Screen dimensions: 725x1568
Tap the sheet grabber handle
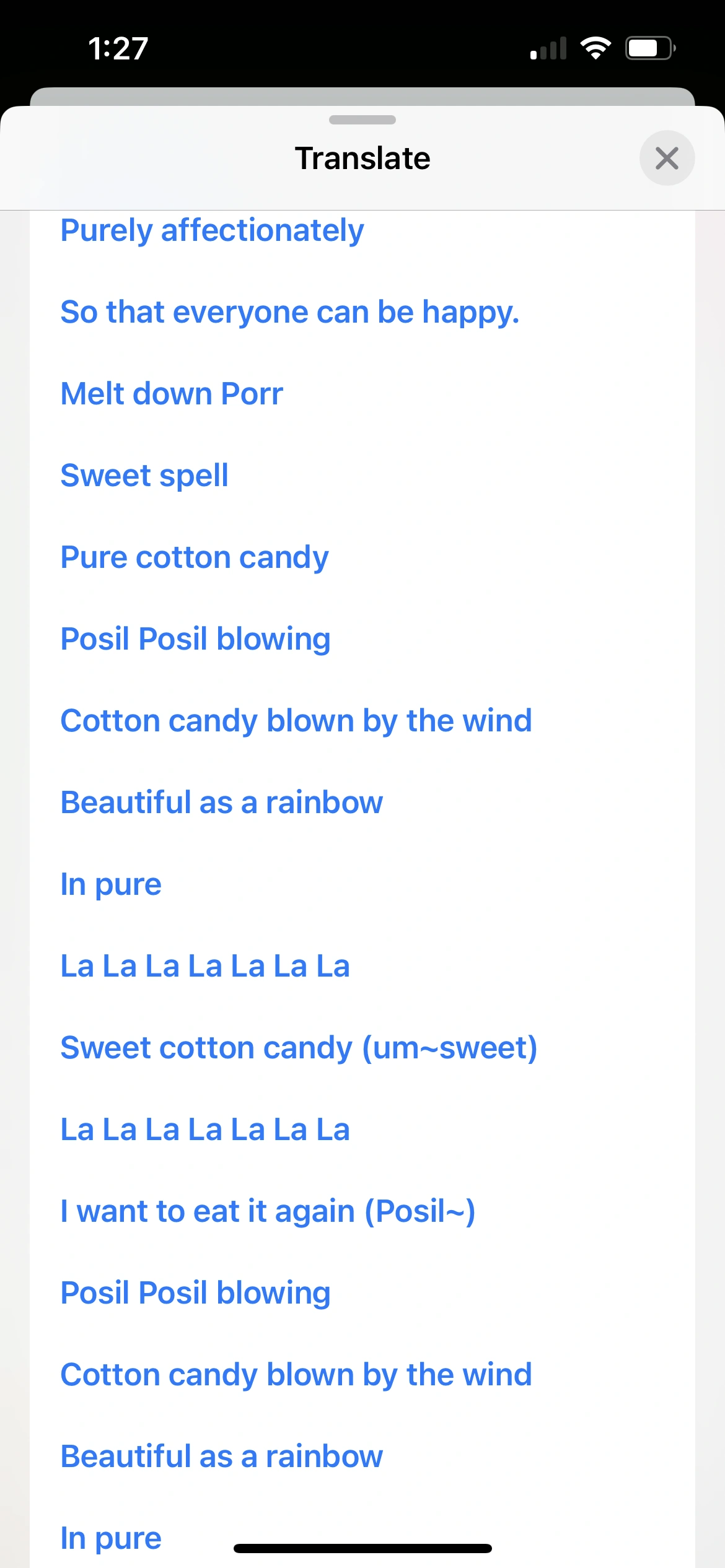pos(362,120)
